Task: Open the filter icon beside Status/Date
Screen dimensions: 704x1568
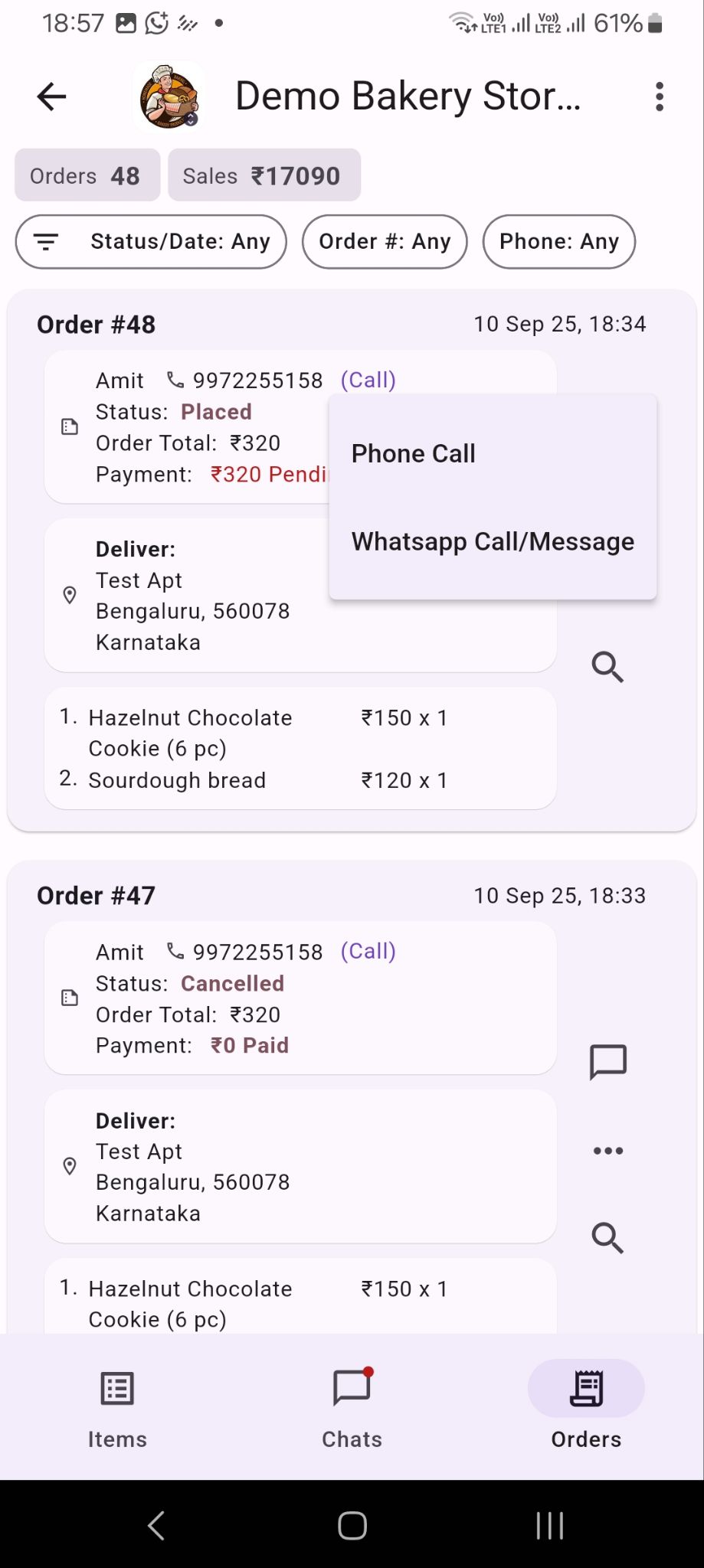Action: point(47,241)
